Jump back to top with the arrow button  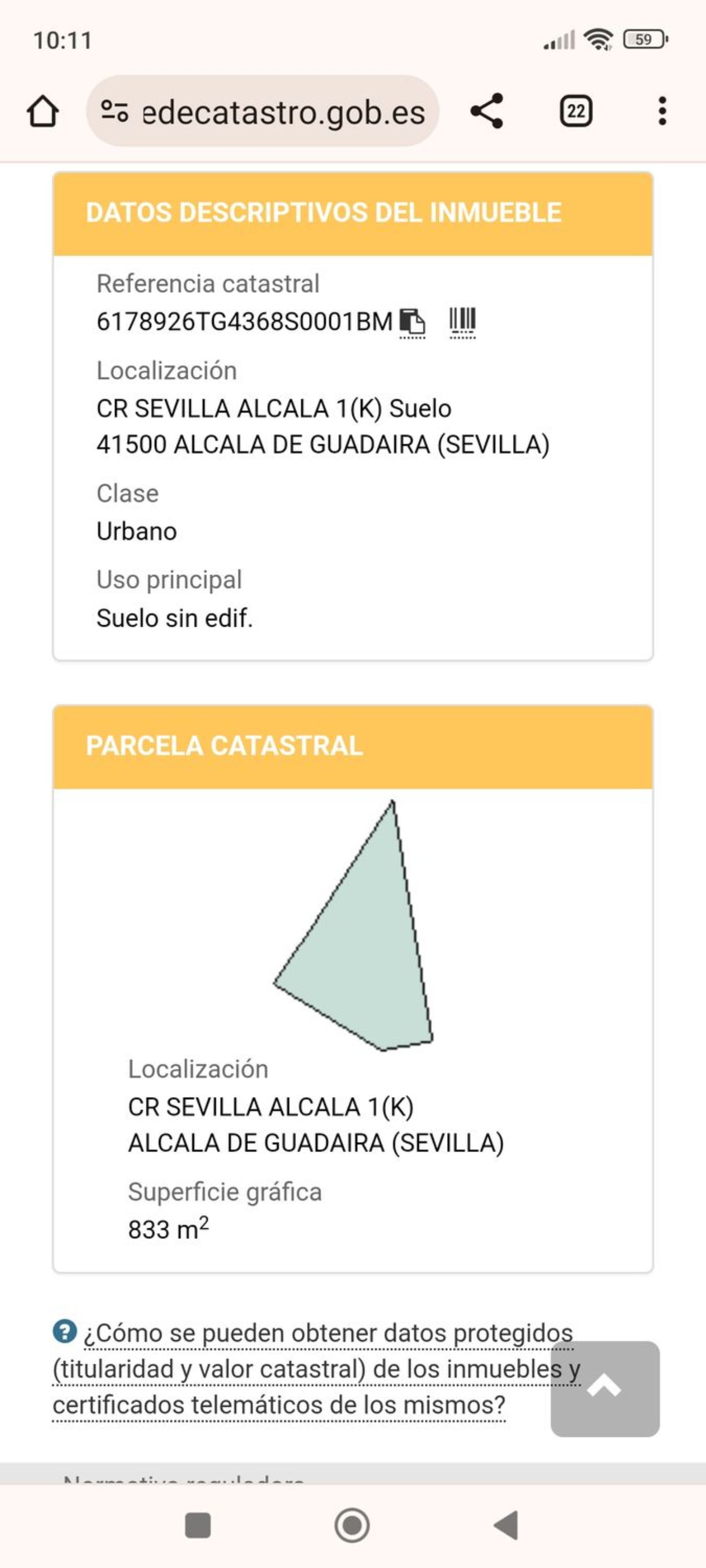[604, 1388]
